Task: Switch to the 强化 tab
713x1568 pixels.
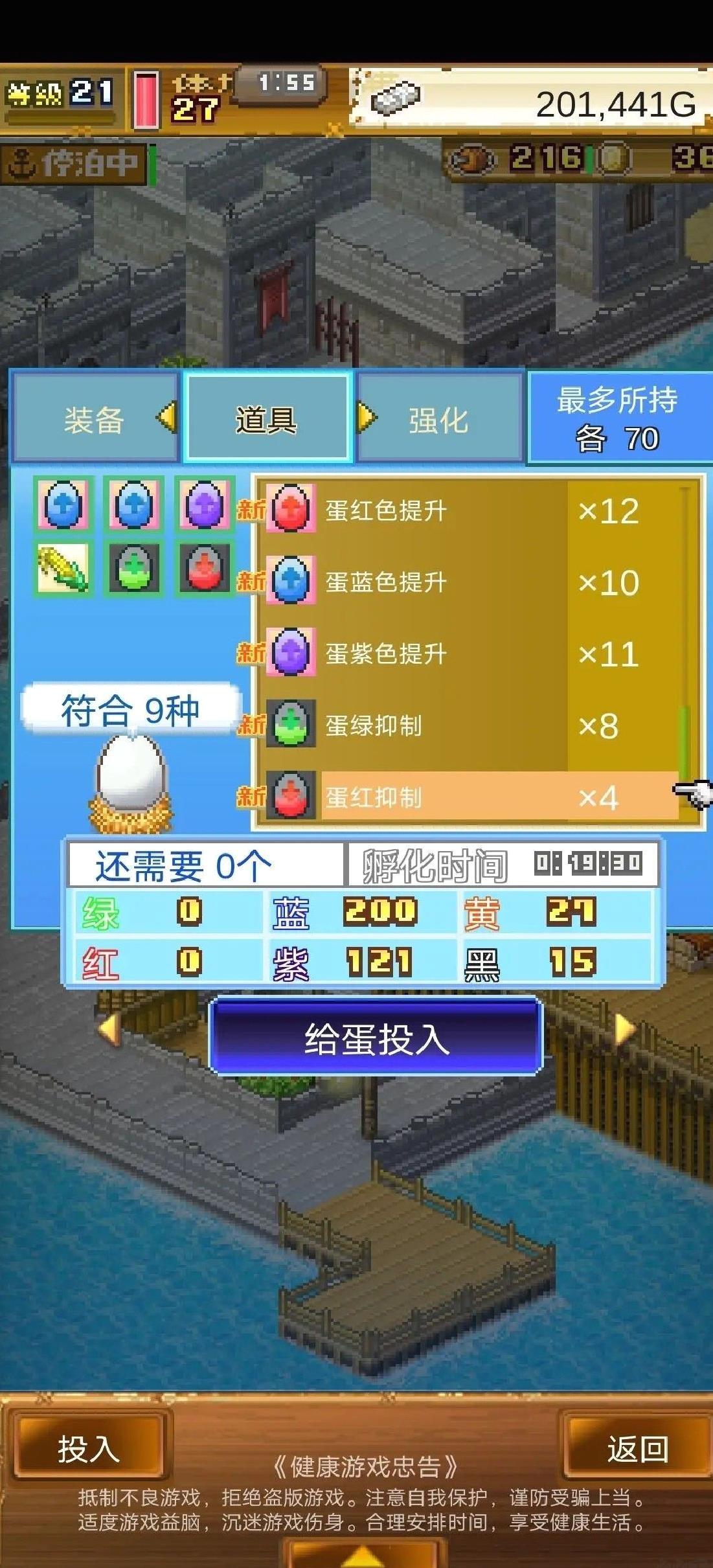Action: (438, 420)
